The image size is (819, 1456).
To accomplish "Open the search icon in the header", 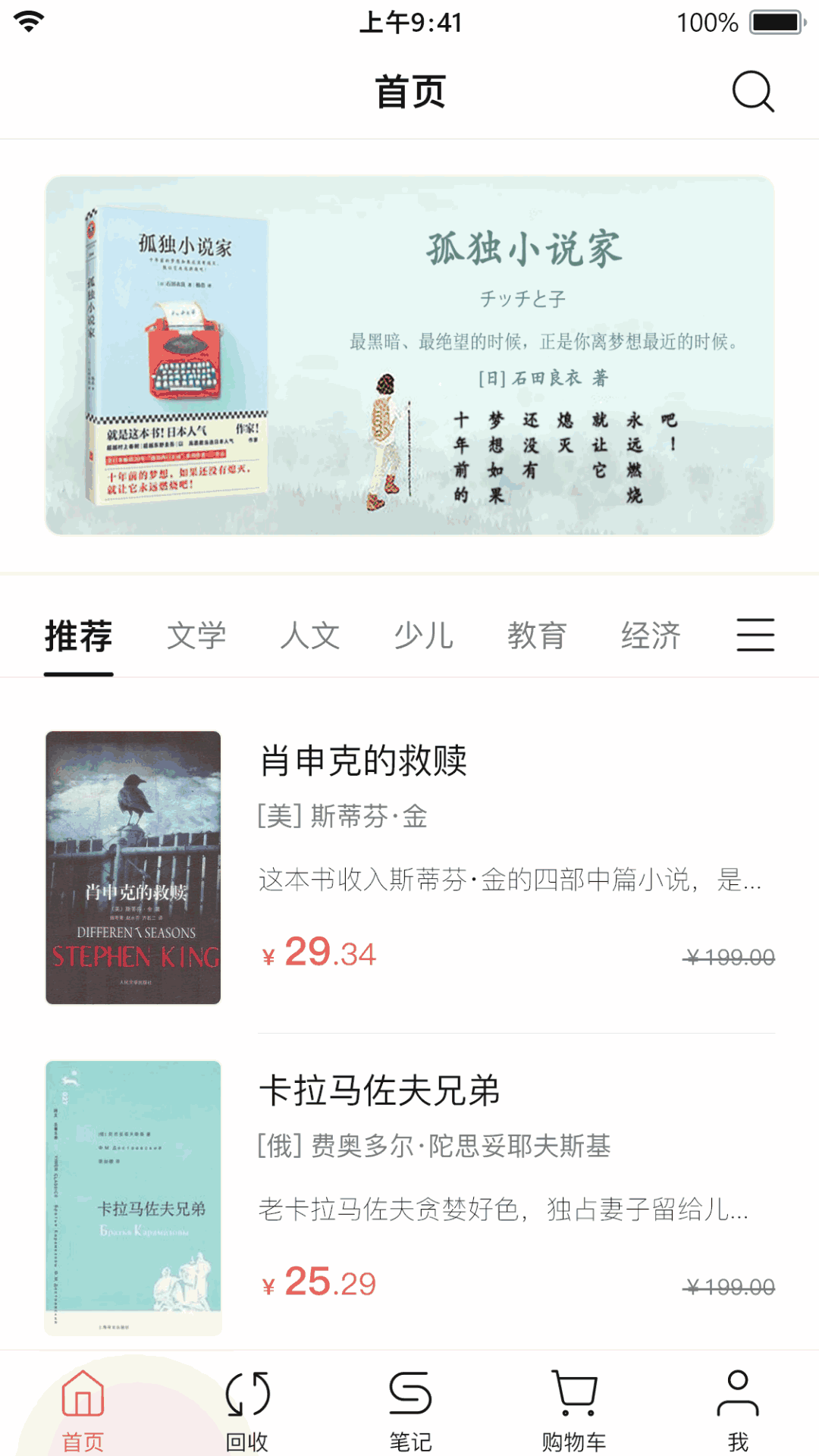I will (x=752, y=92).
